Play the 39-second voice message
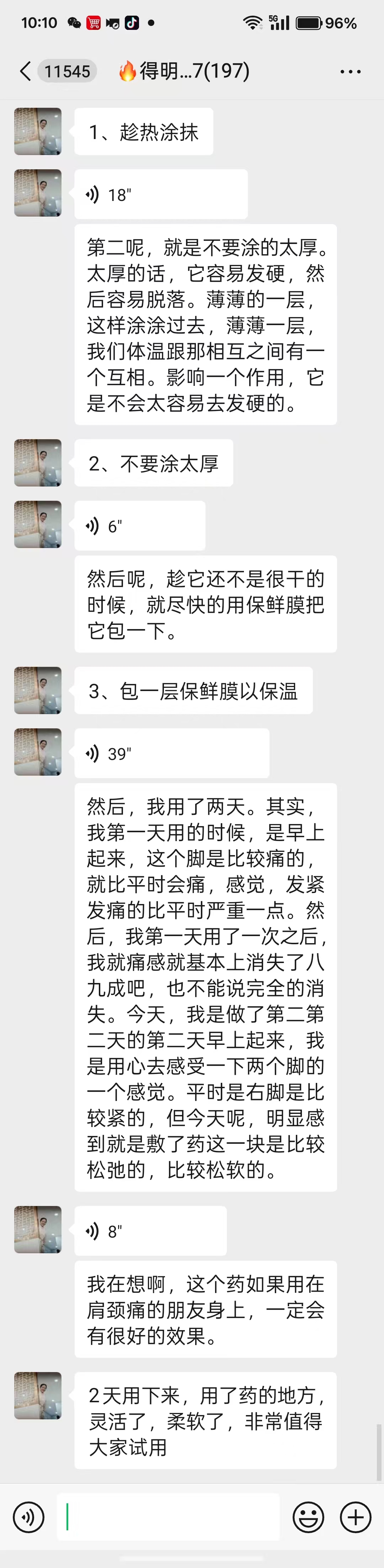 pos(172,753)
